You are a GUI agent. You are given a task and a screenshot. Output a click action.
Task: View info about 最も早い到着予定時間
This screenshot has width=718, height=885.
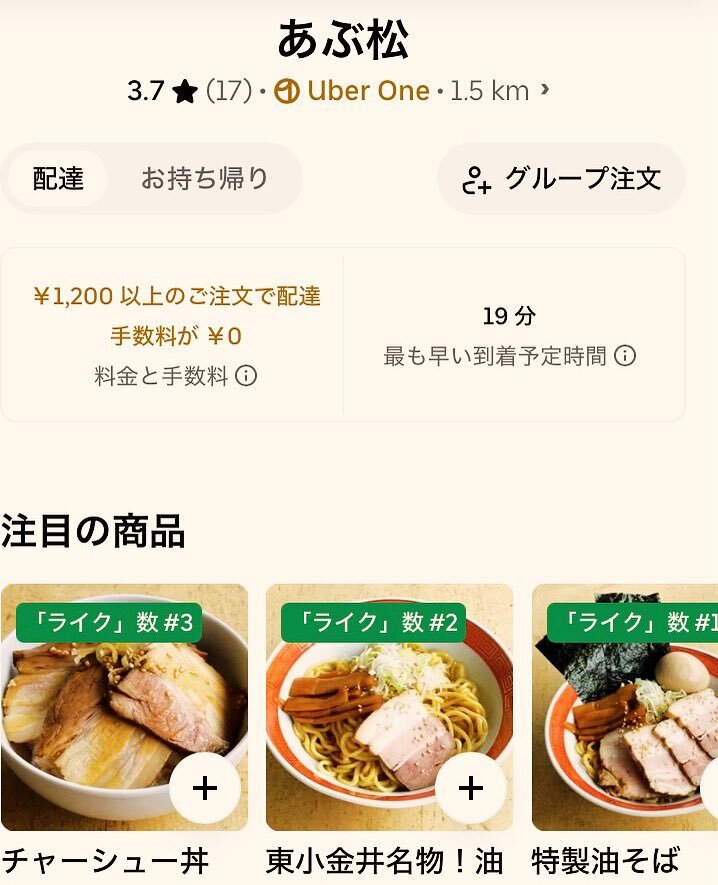pos(625,356)
